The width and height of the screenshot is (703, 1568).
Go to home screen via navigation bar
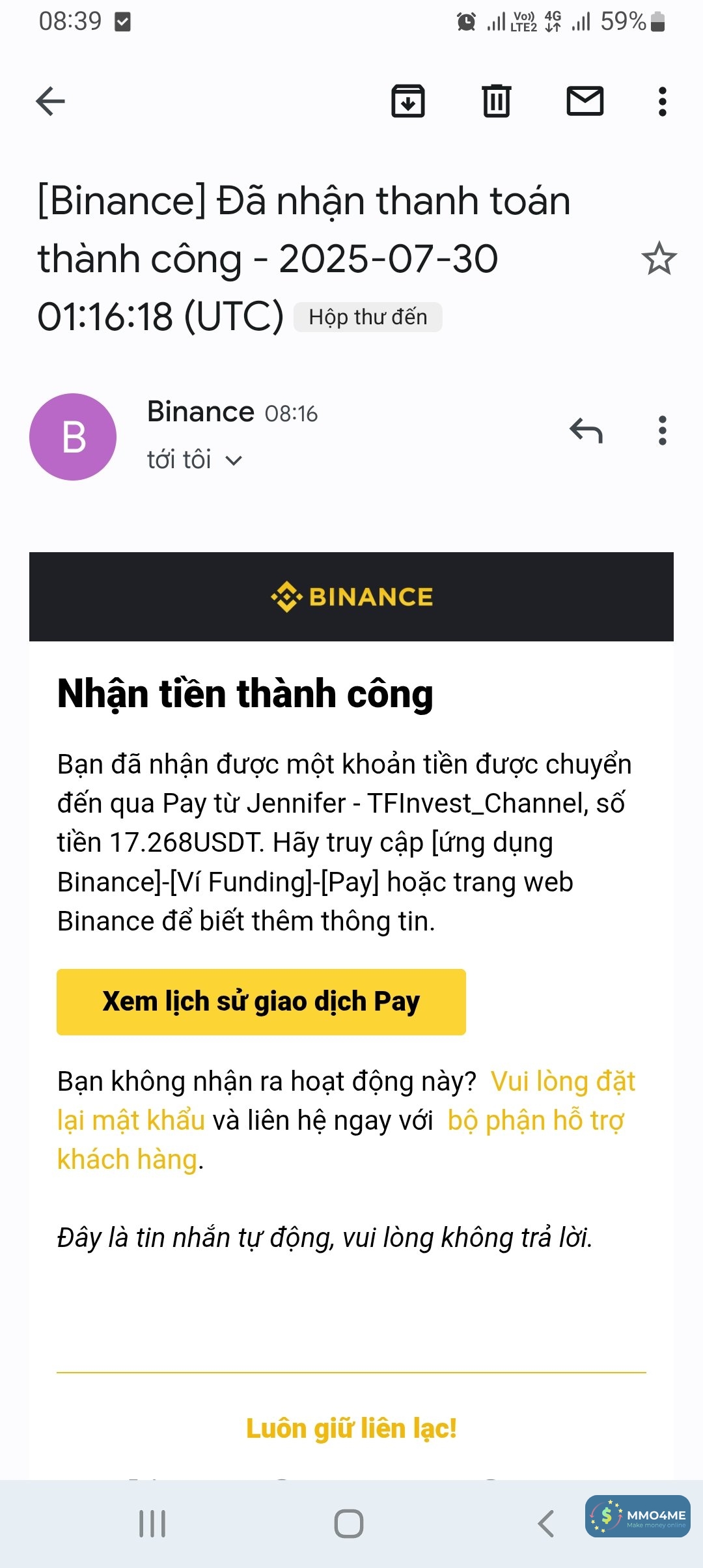click(x=349, y=1524)
